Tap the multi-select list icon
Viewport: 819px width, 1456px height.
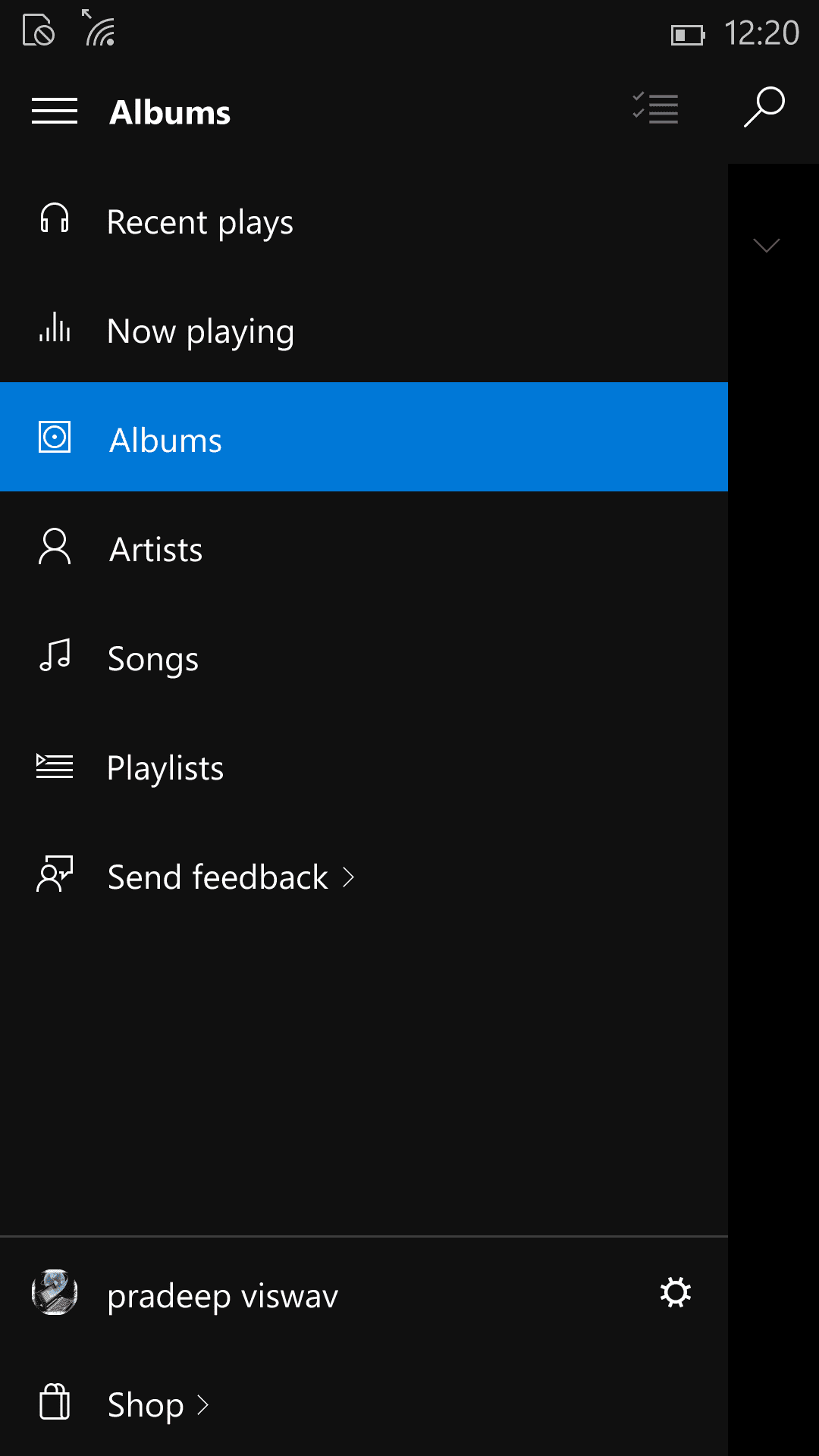656,108
